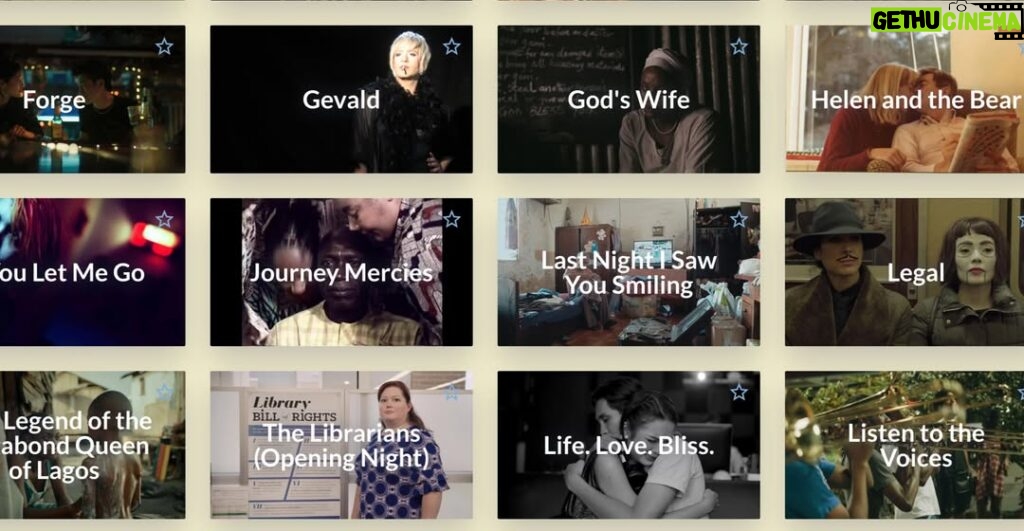Open Last Night I Saw You Smiling
The height and width of the screenshot is (531, 1024).
point(628,272)
